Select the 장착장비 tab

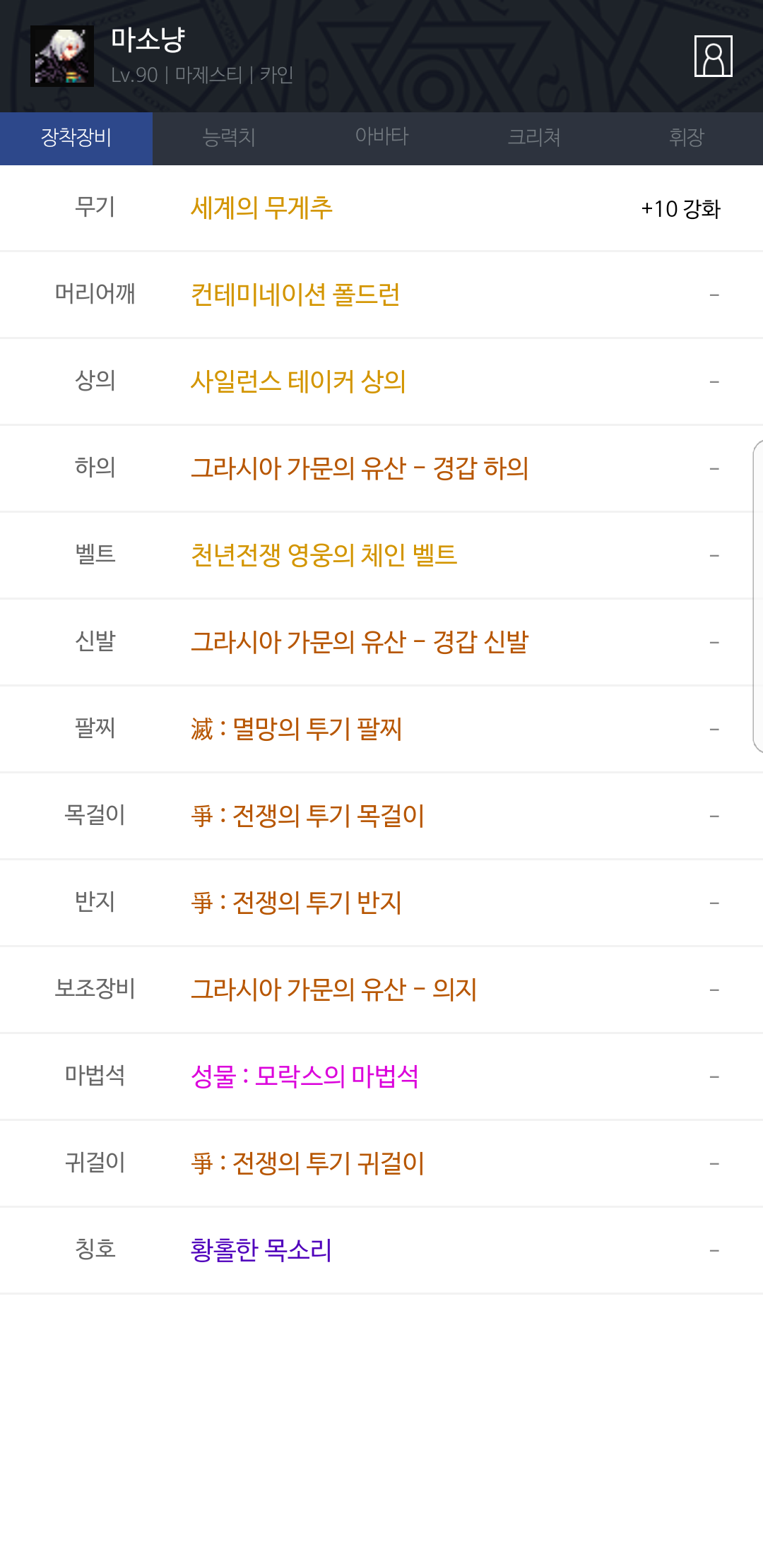pyautogui.click(x=76, y=138)
